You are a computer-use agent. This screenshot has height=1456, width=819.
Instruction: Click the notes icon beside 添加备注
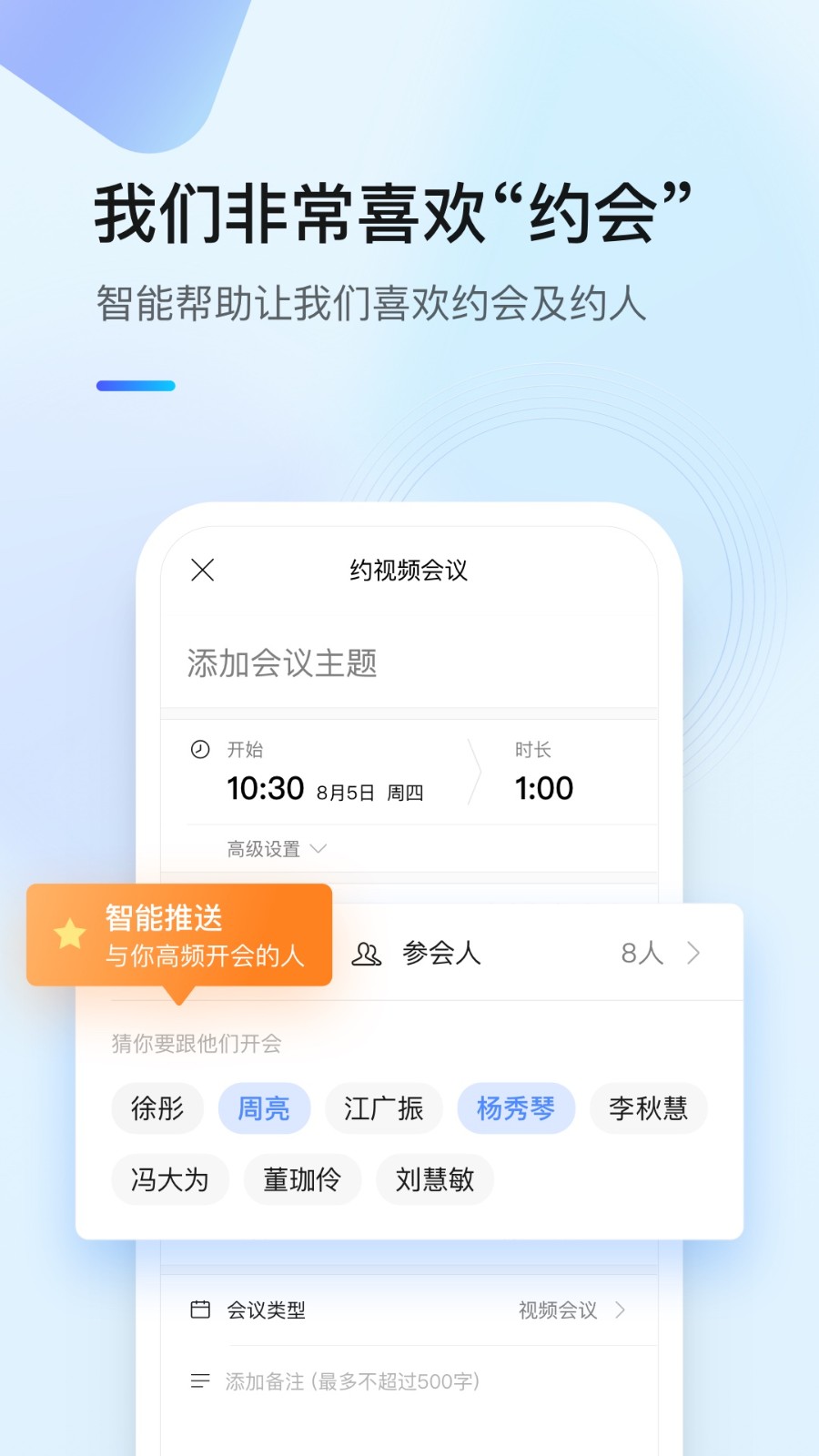tap(200, 1380)
